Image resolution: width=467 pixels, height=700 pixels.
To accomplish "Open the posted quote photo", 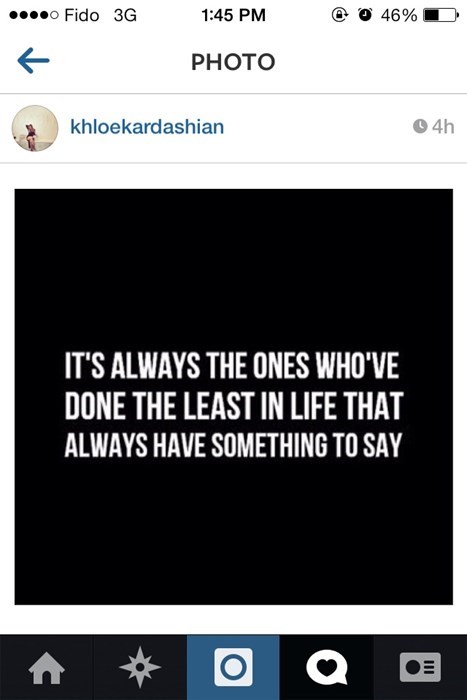I will pos(234,396).
